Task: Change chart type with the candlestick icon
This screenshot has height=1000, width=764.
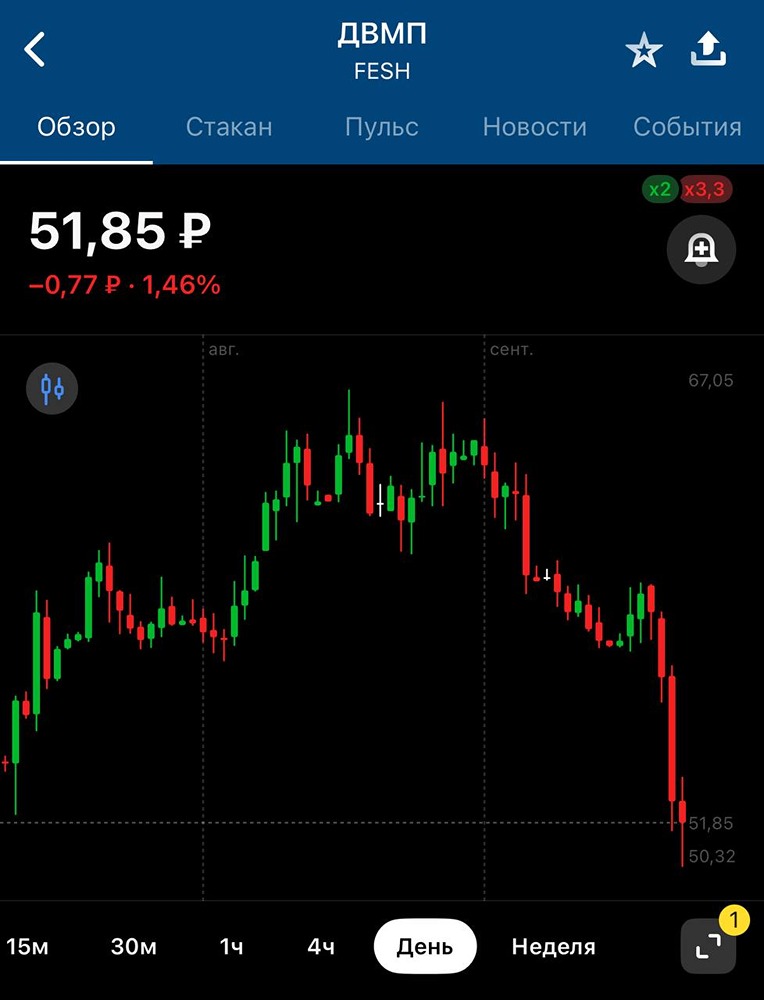Action: click(52, 387)
